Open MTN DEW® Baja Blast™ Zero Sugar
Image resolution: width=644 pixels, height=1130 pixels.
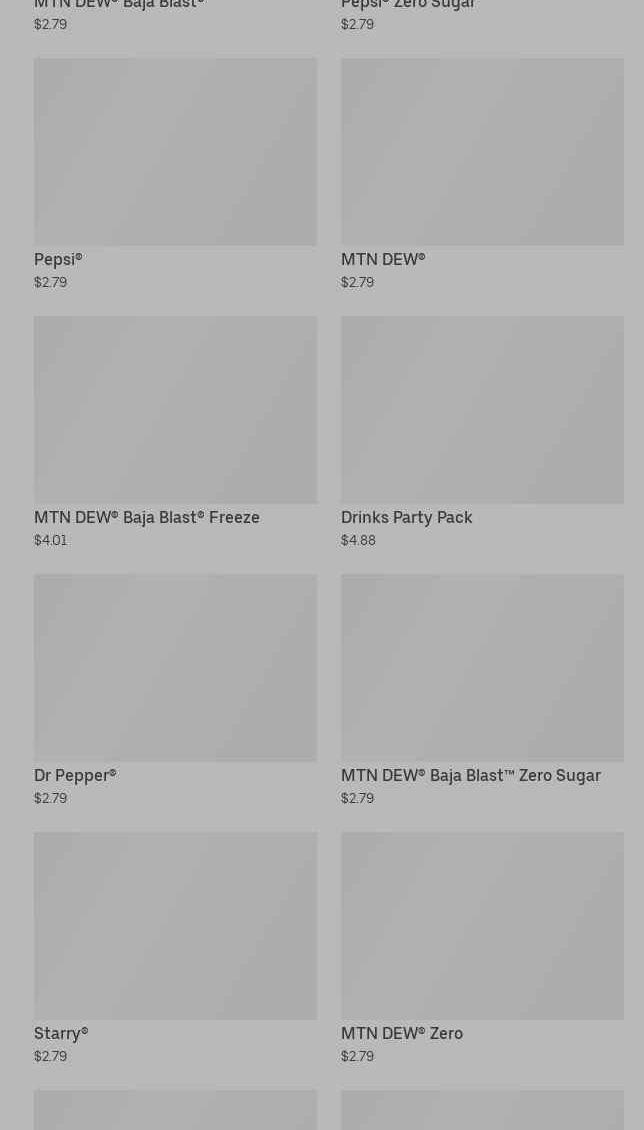(482, 690)
